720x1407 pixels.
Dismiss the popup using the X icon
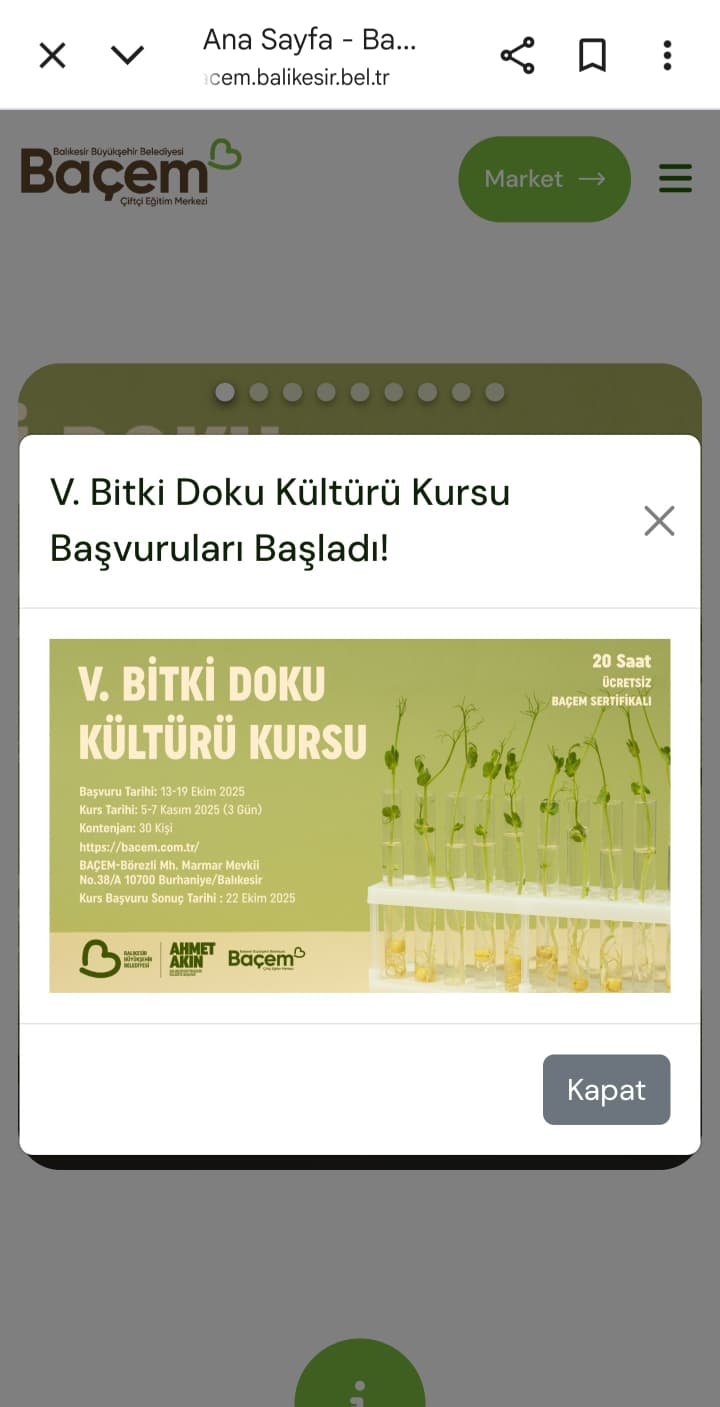click(659, 520)
